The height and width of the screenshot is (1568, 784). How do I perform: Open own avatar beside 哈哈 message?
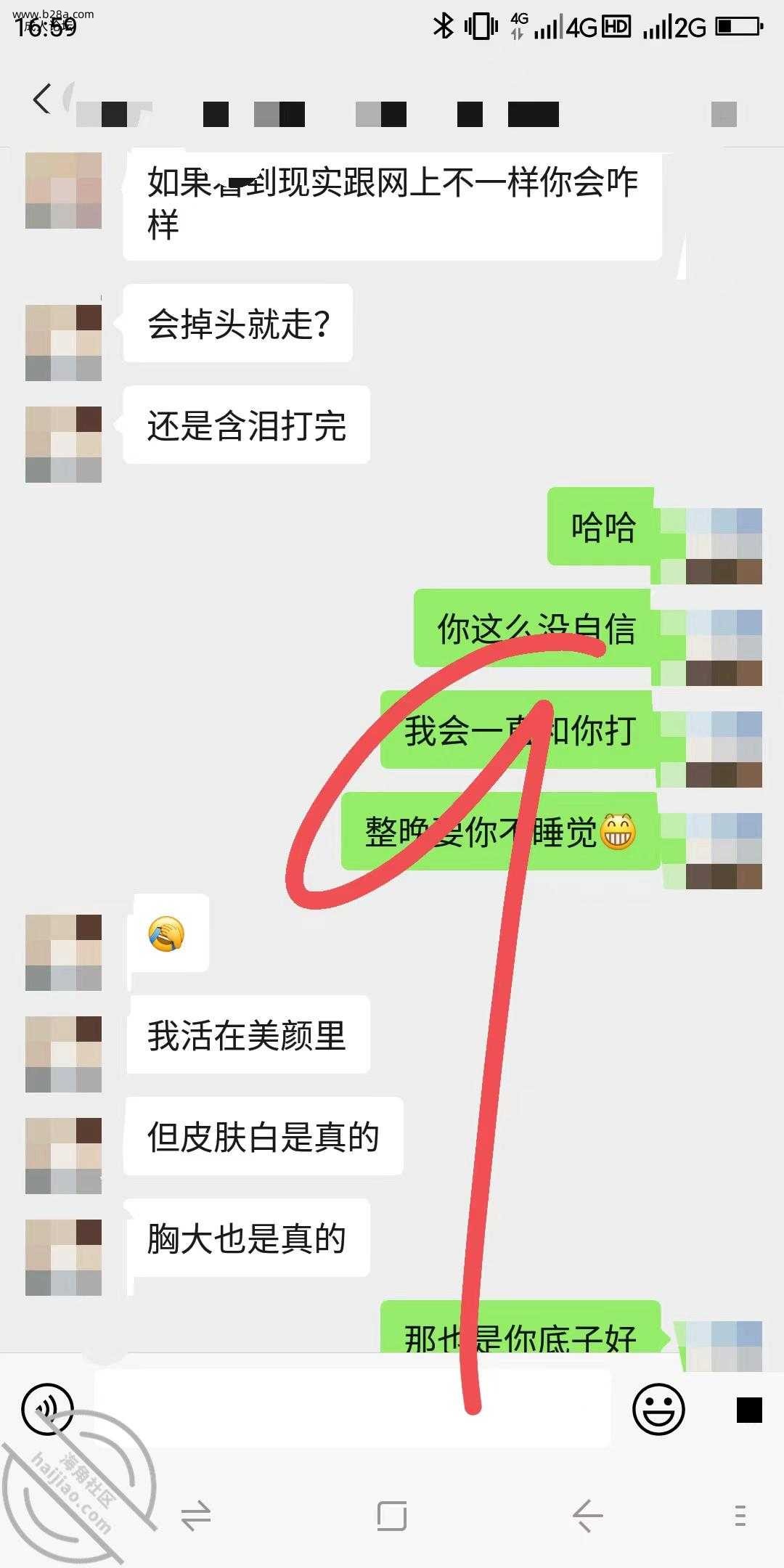click(x=724, y=546)
